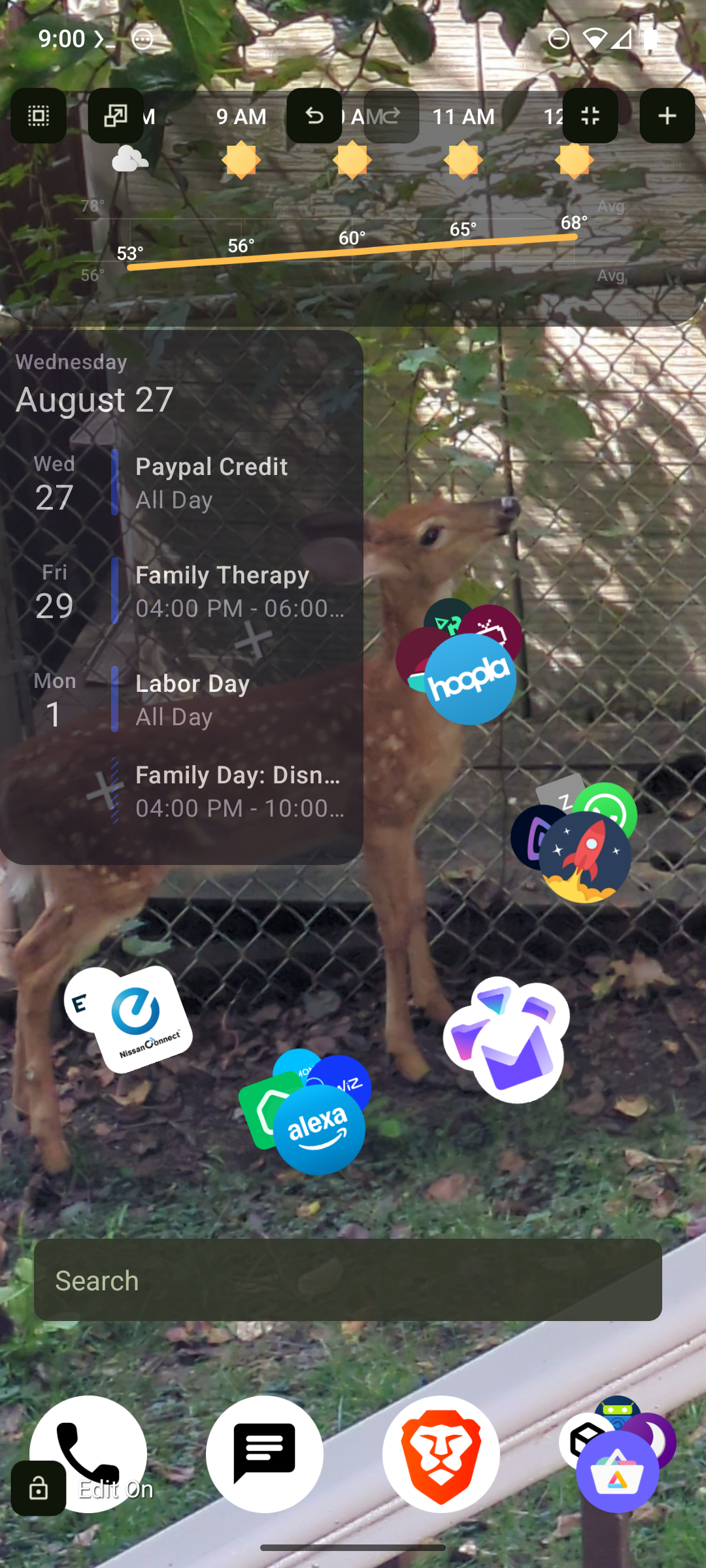706x1568 pixels.
Task: Tap the select-all dashed square icon
Action: (39, 116)
